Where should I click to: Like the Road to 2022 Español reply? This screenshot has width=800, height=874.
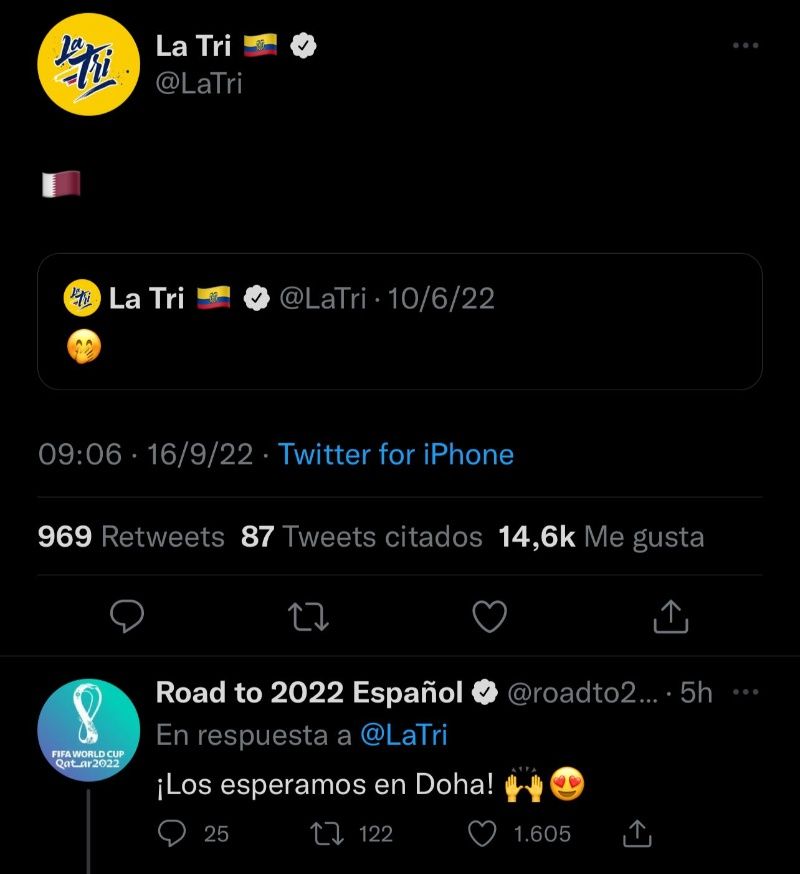pyautogui.click(x=484, y=833)
